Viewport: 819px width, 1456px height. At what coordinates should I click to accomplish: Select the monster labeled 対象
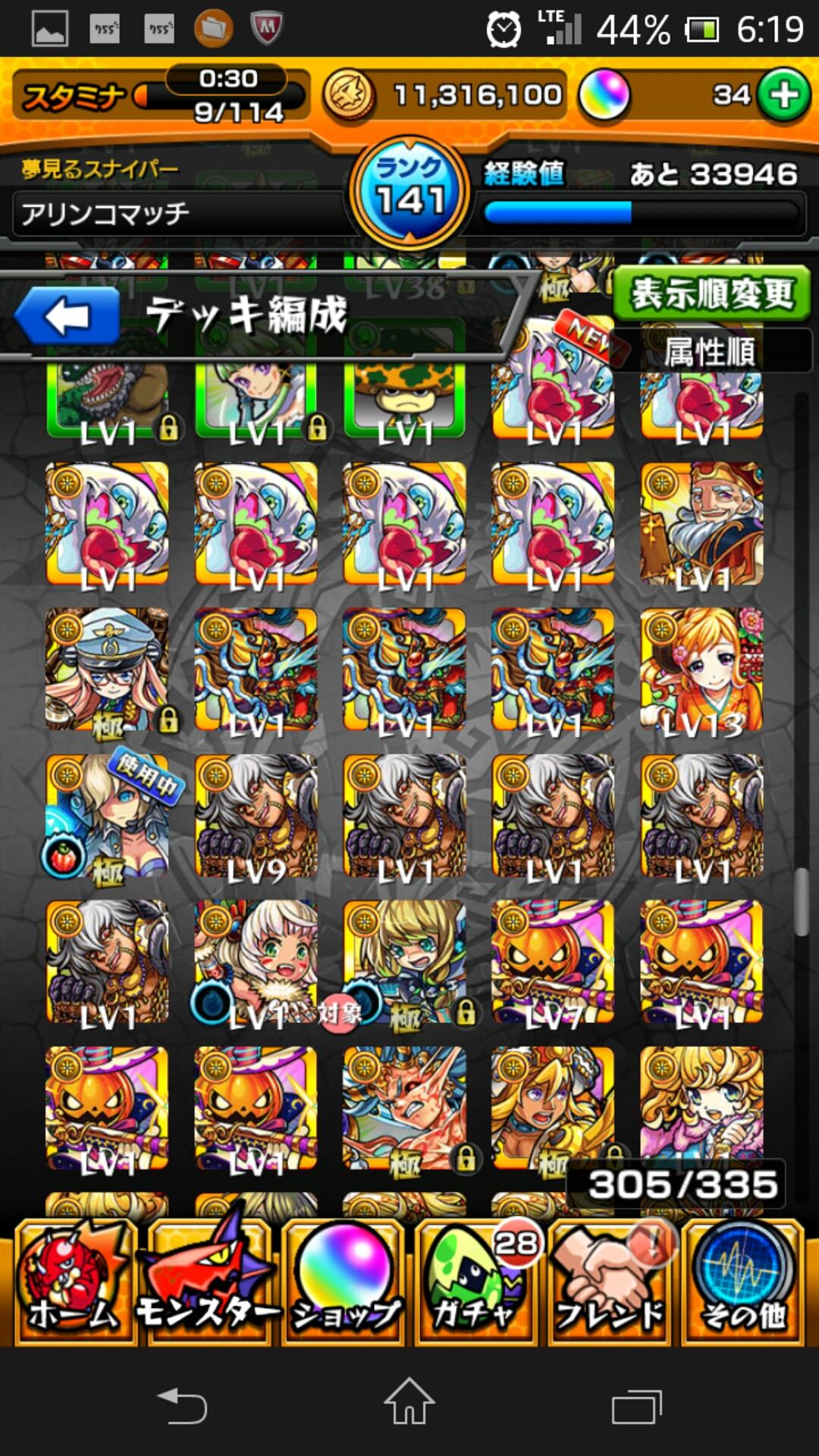point(256,962)
